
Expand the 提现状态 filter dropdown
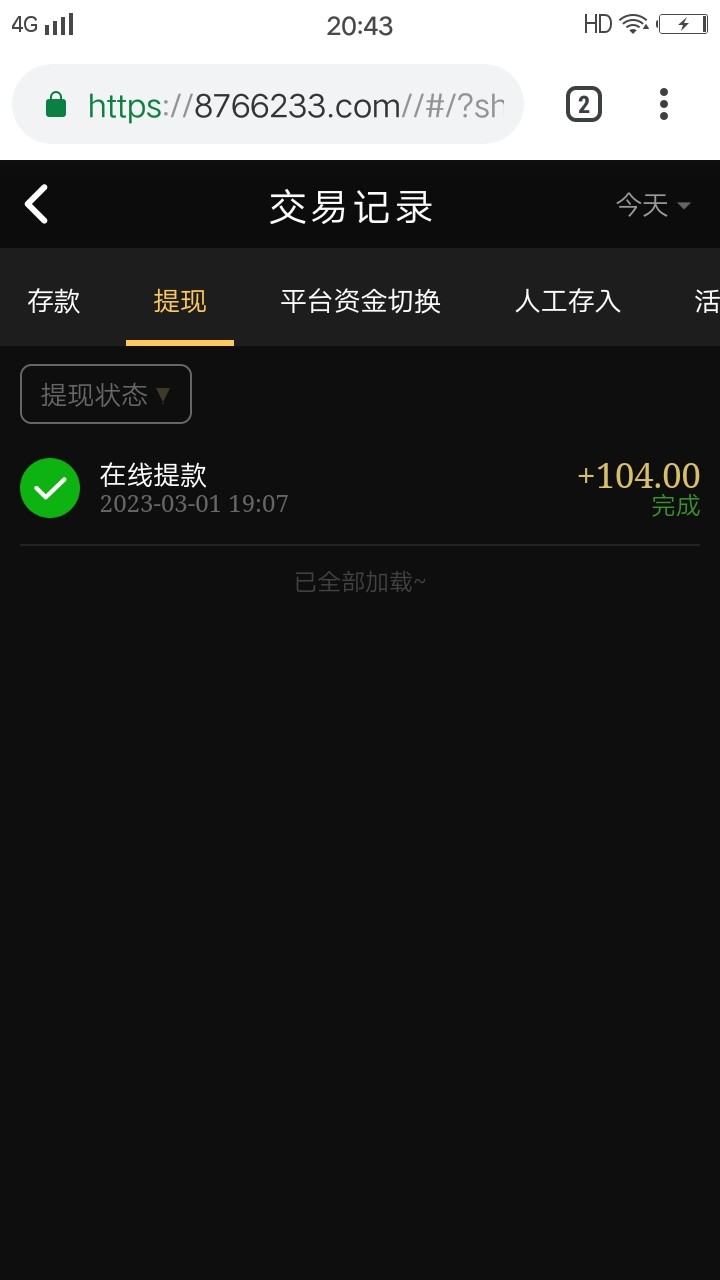(106, 394)
